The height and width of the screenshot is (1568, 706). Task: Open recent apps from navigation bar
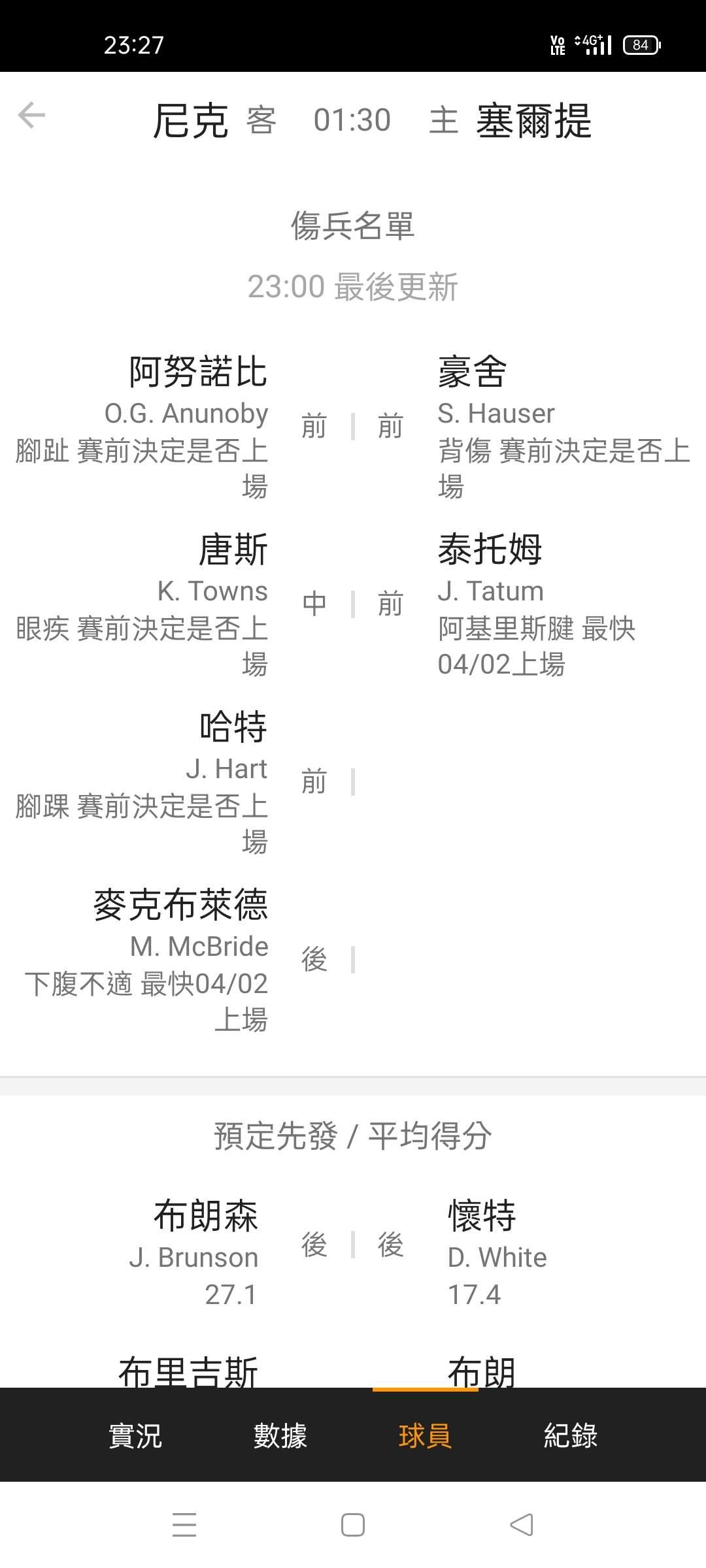(184, 1526)
